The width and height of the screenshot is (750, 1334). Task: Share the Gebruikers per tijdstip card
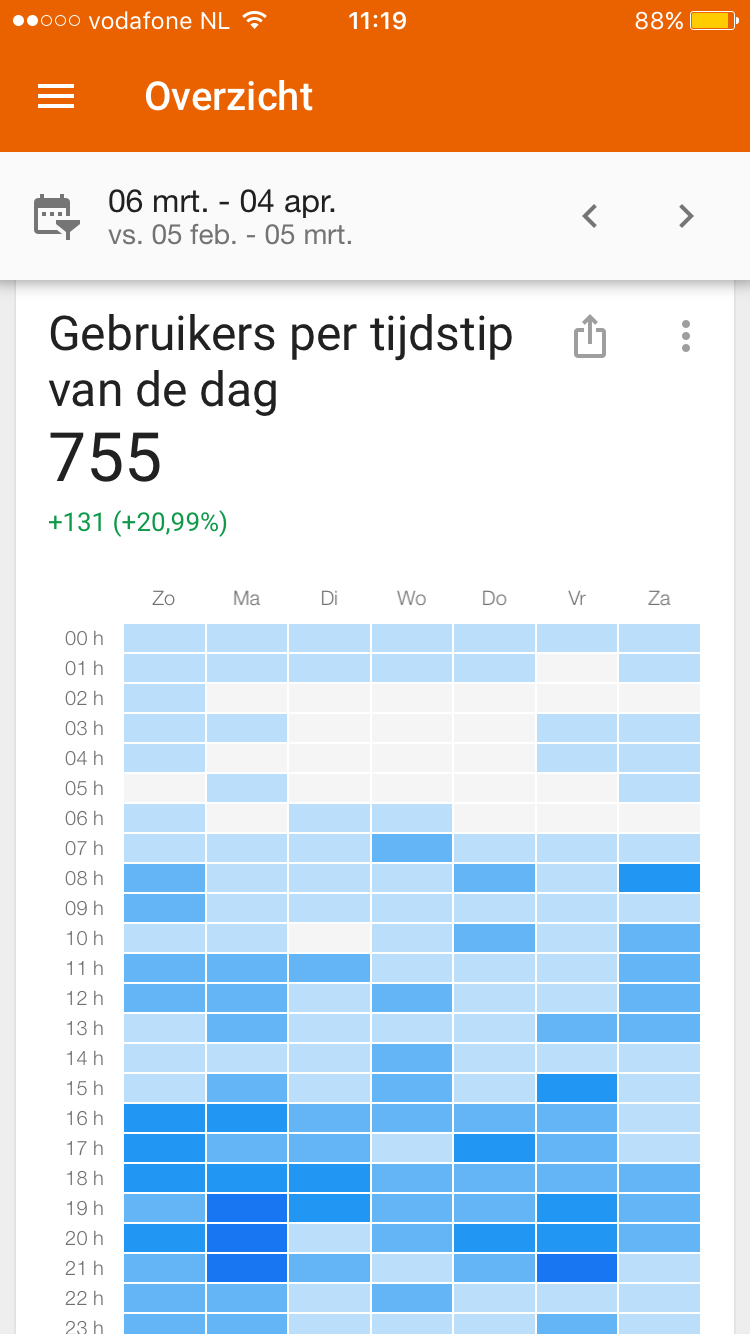590,336
